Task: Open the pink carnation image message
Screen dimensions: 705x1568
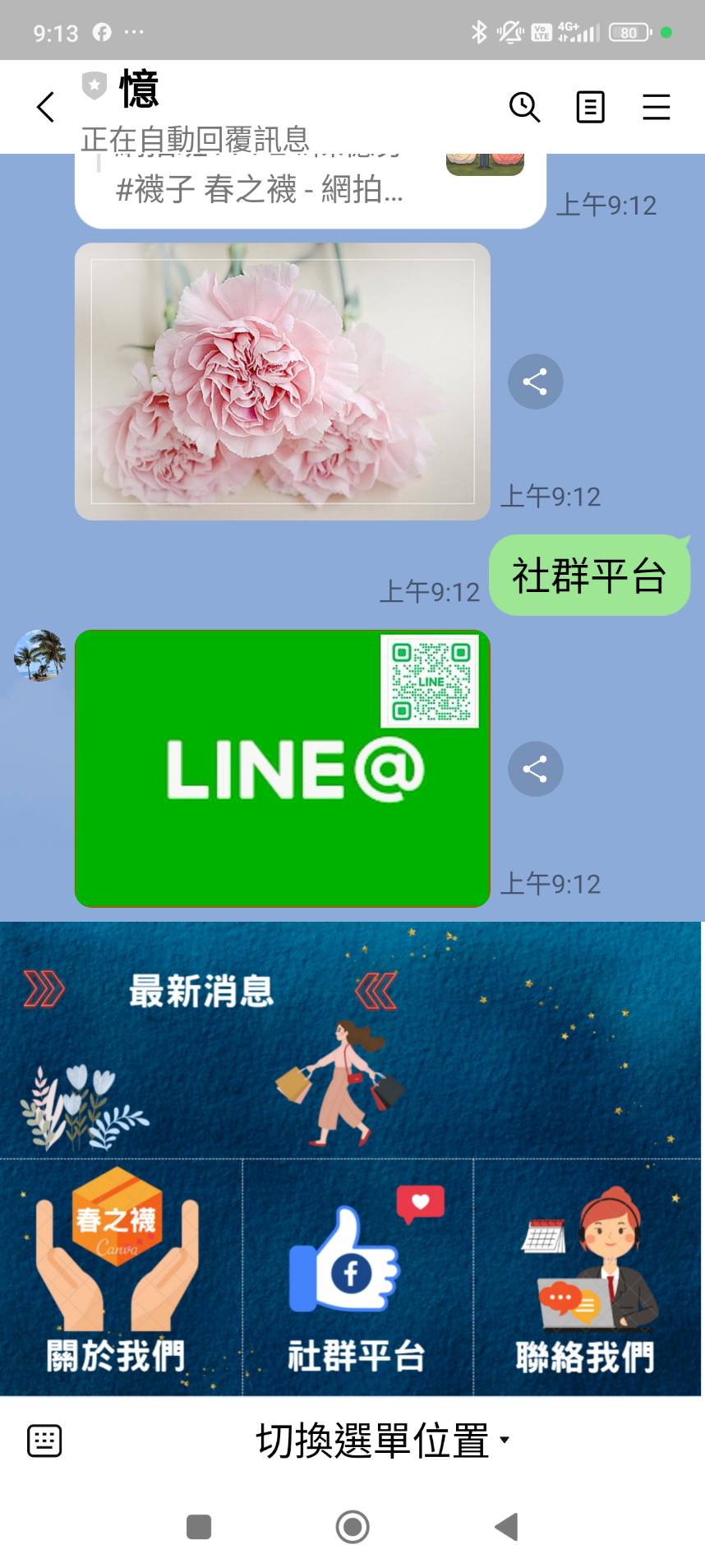Action: click(x=282, y=381)
